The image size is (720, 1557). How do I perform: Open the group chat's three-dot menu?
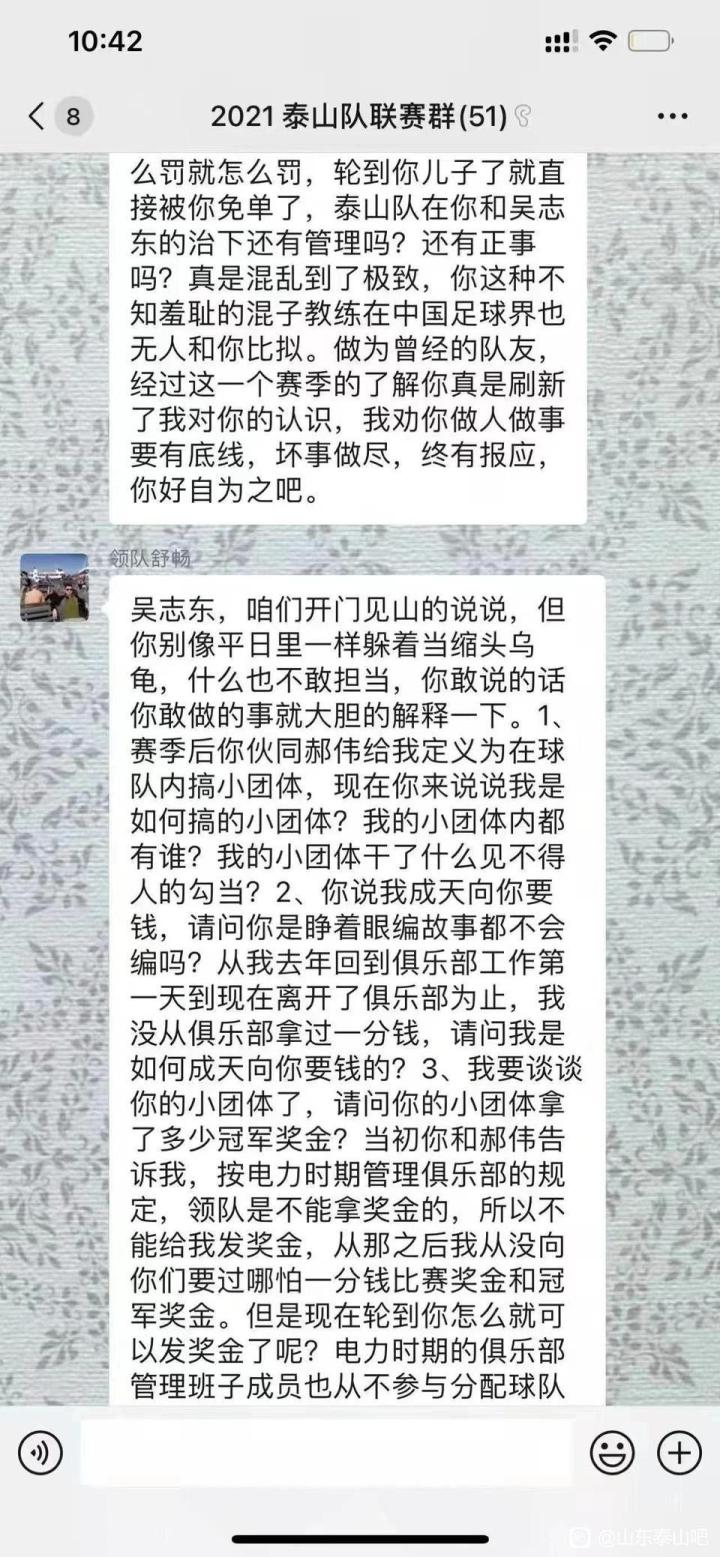[x=671, y=117]
